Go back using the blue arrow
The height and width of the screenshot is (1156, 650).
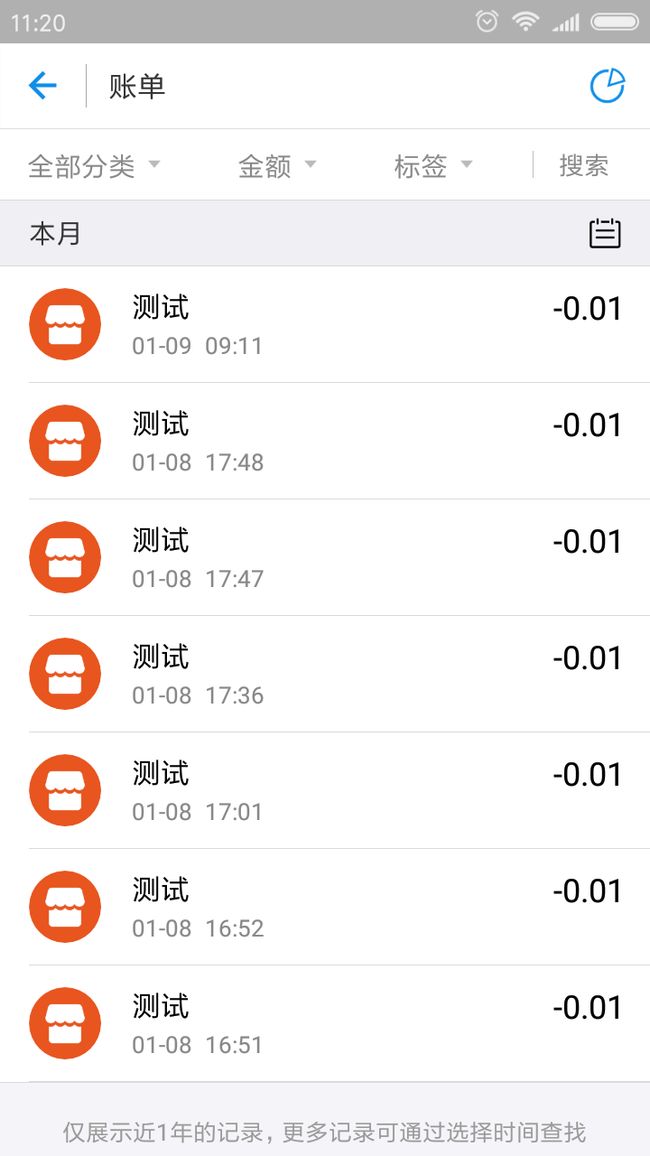43,86
